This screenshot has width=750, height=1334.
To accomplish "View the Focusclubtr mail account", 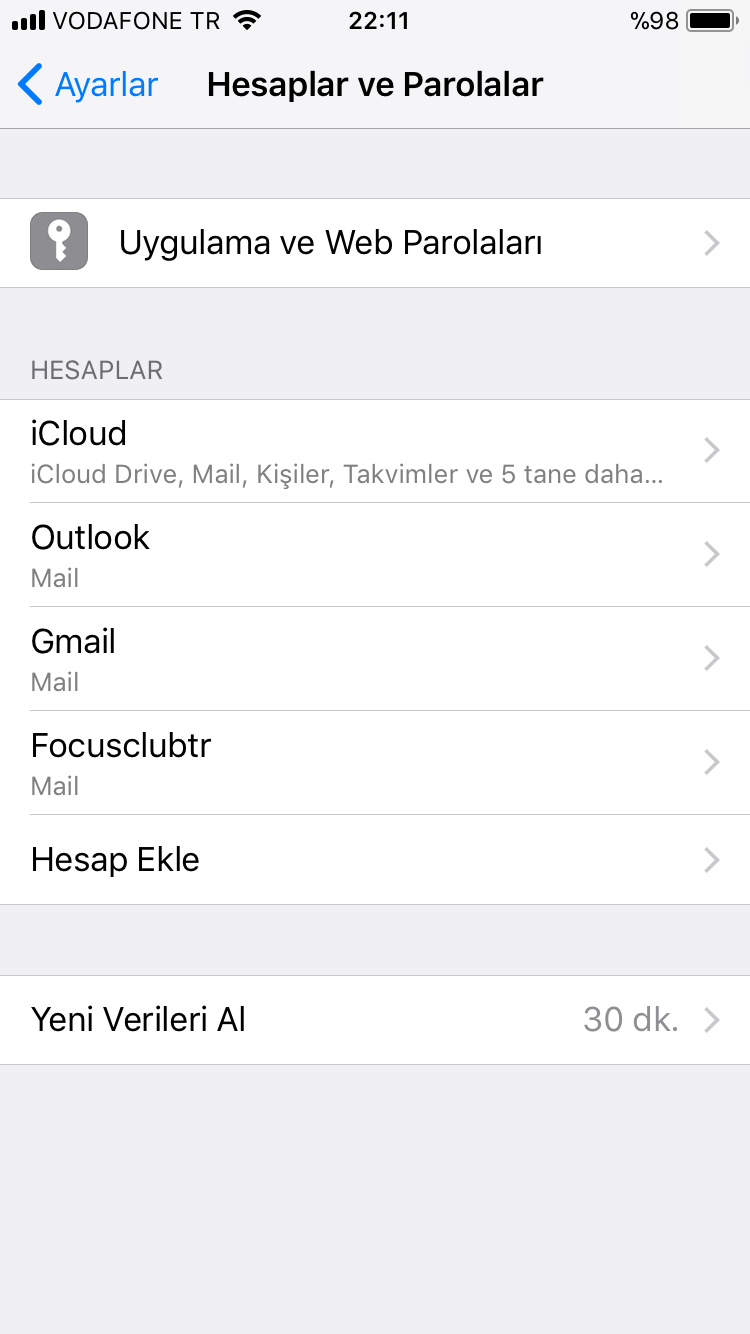I will (x=375, y=763).
